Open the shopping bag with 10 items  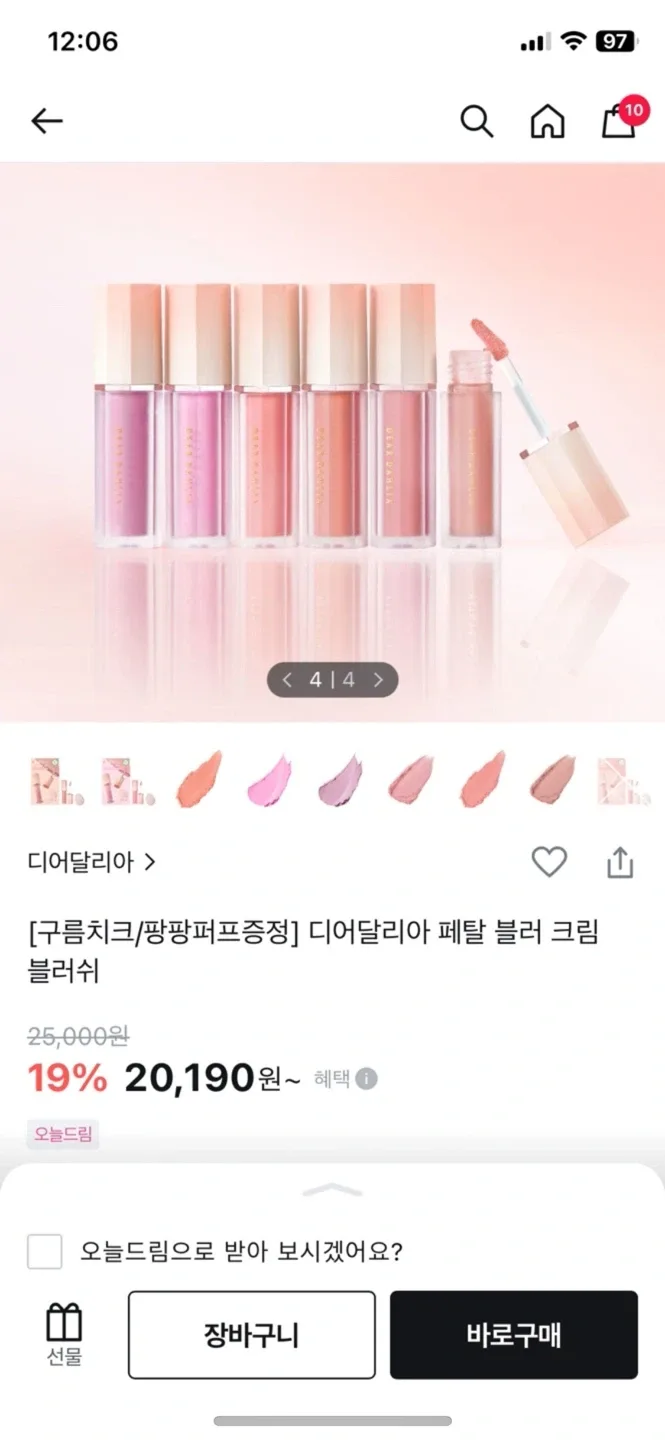619,119
